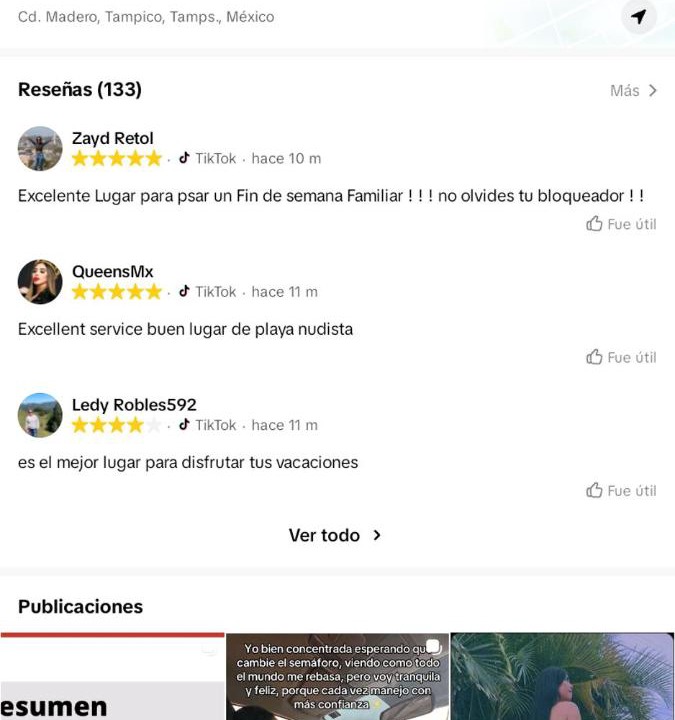Open the semáforo driving video post
This screenshot has width=675, height=720.
pos(337,677)
